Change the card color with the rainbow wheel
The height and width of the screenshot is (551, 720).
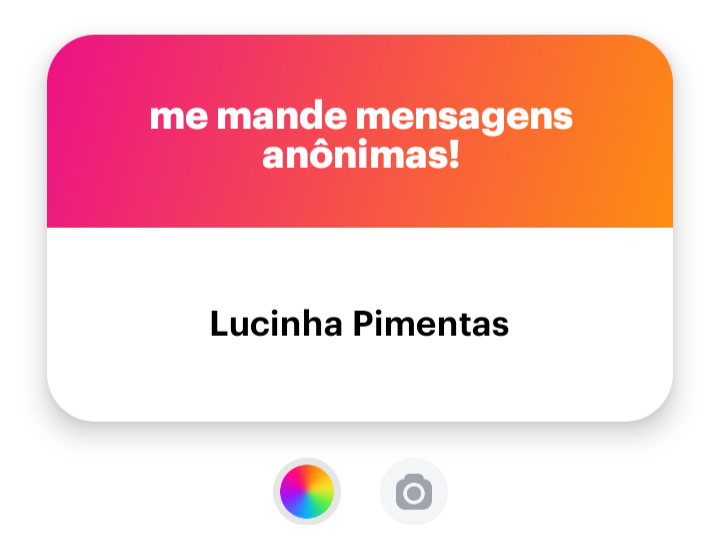307,491
